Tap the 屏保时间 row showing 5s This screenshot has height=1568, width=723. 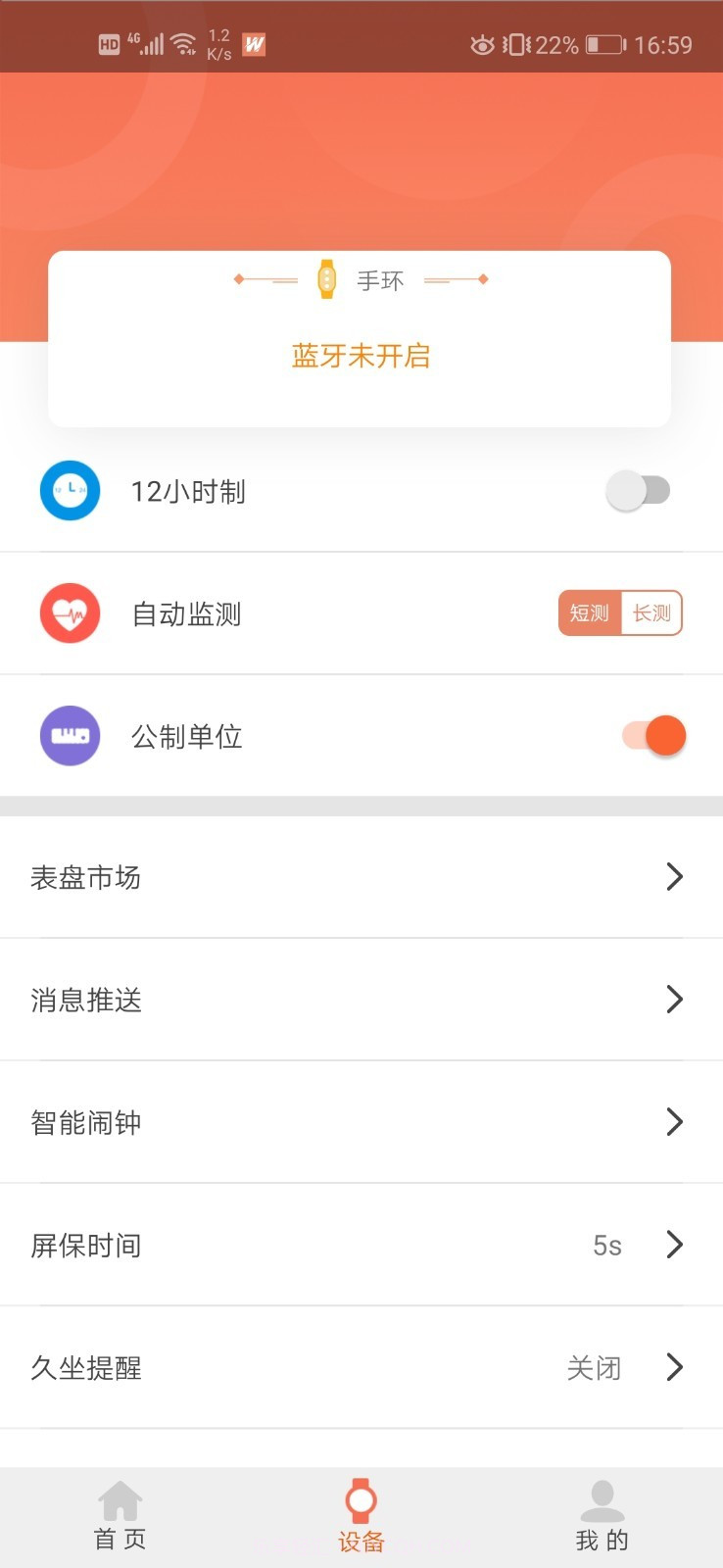coord(361,1245)
